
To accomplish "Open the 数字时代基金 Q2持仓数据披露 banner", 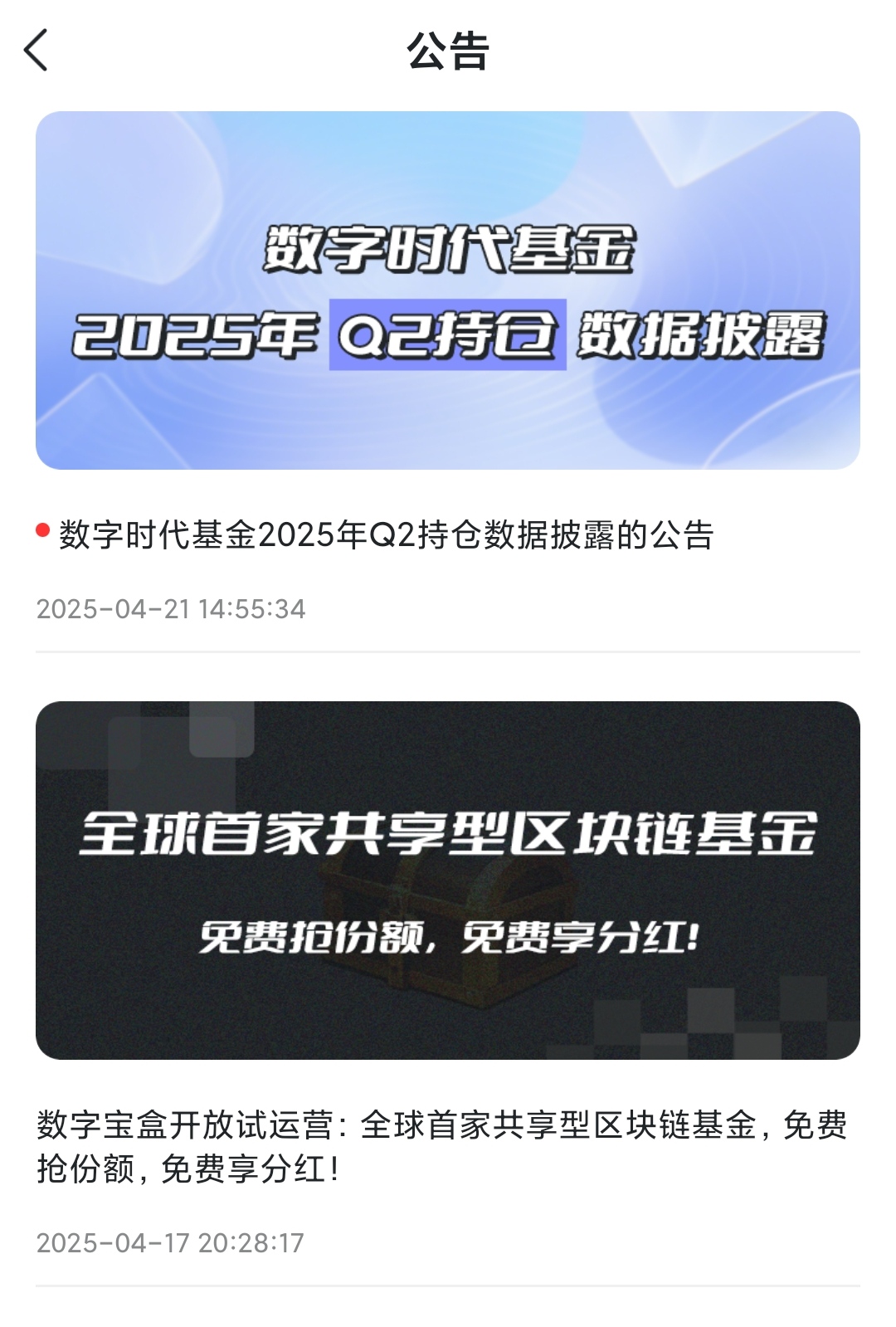I will [x=447, y=290].
